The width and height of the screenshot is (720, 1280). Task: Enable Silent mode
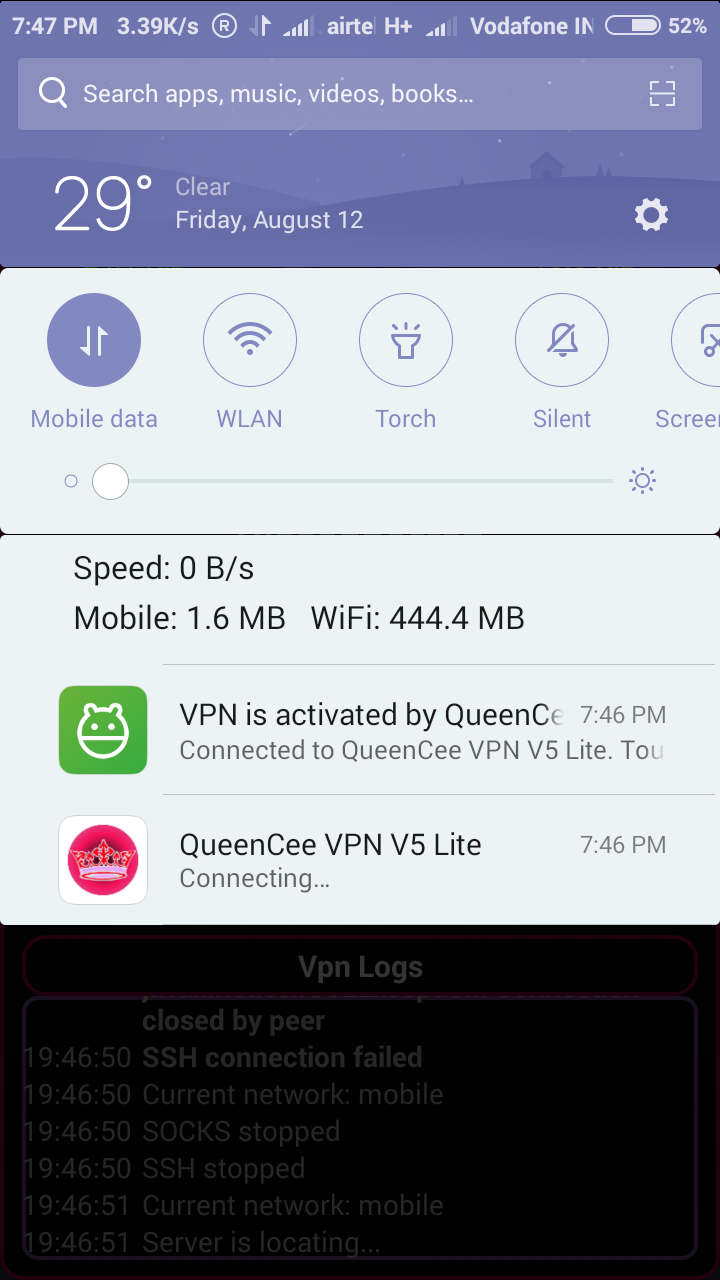tap(562, 341)
